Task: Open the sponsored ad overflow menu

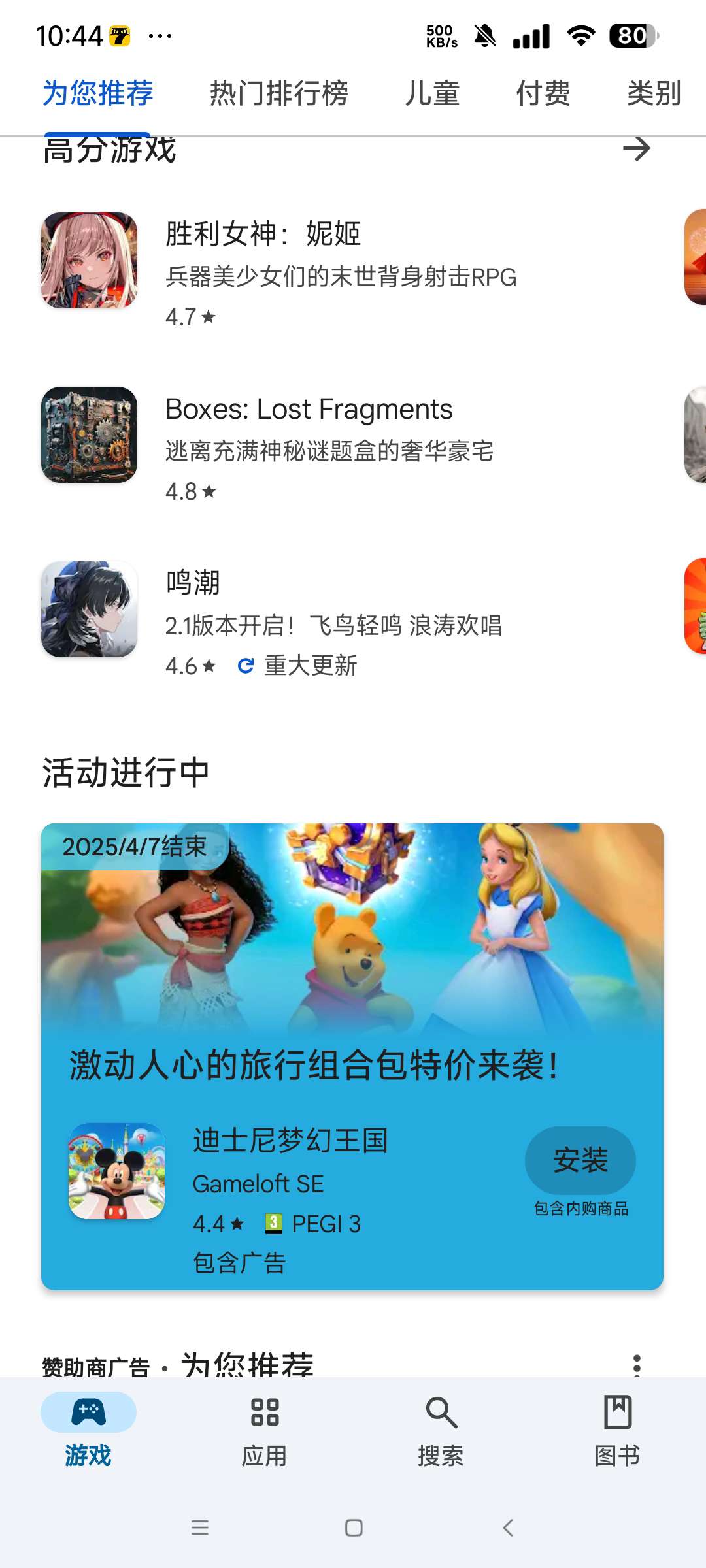Action: [x=637, y=1364]
